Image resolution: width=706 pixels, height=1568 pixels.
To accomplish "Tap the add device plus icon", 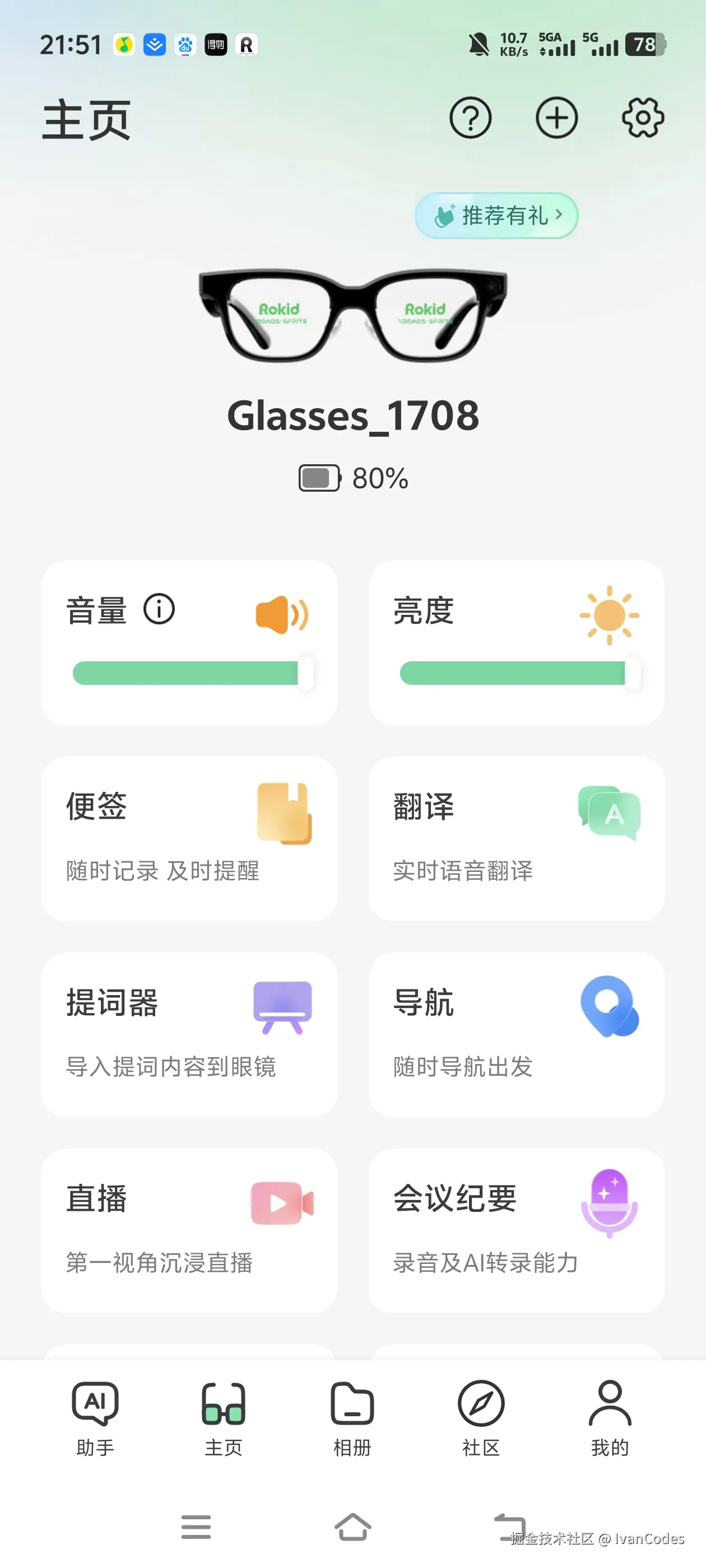I will pos(556,118).
